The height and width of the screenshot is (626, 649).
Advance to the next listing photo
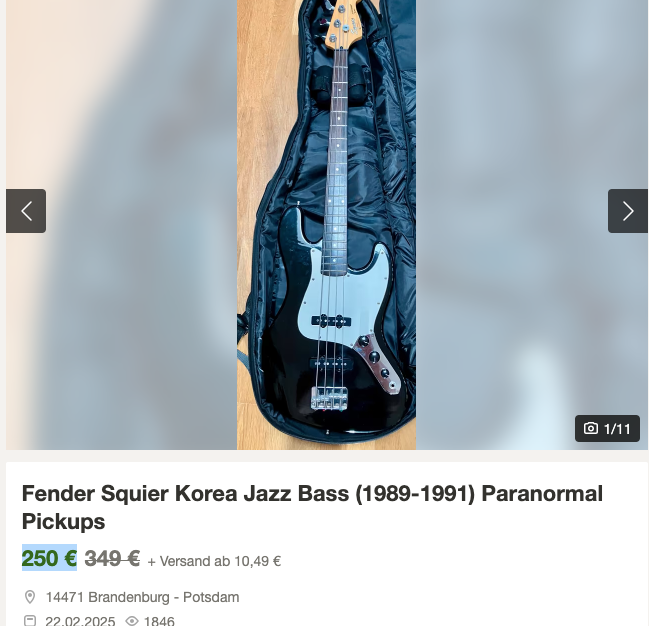[x=627, y=211]
